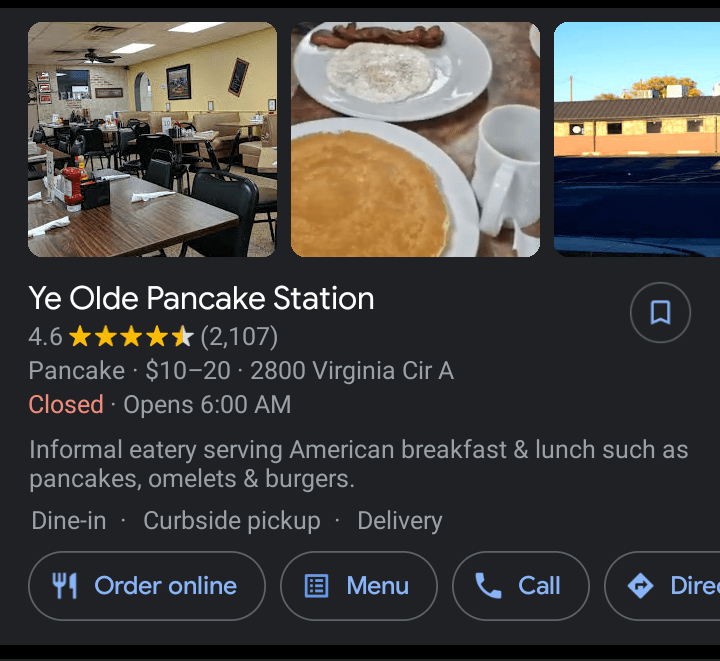Open the Ye Olde Pancake Station listing
720x661 pixels.
coord(201,298)
